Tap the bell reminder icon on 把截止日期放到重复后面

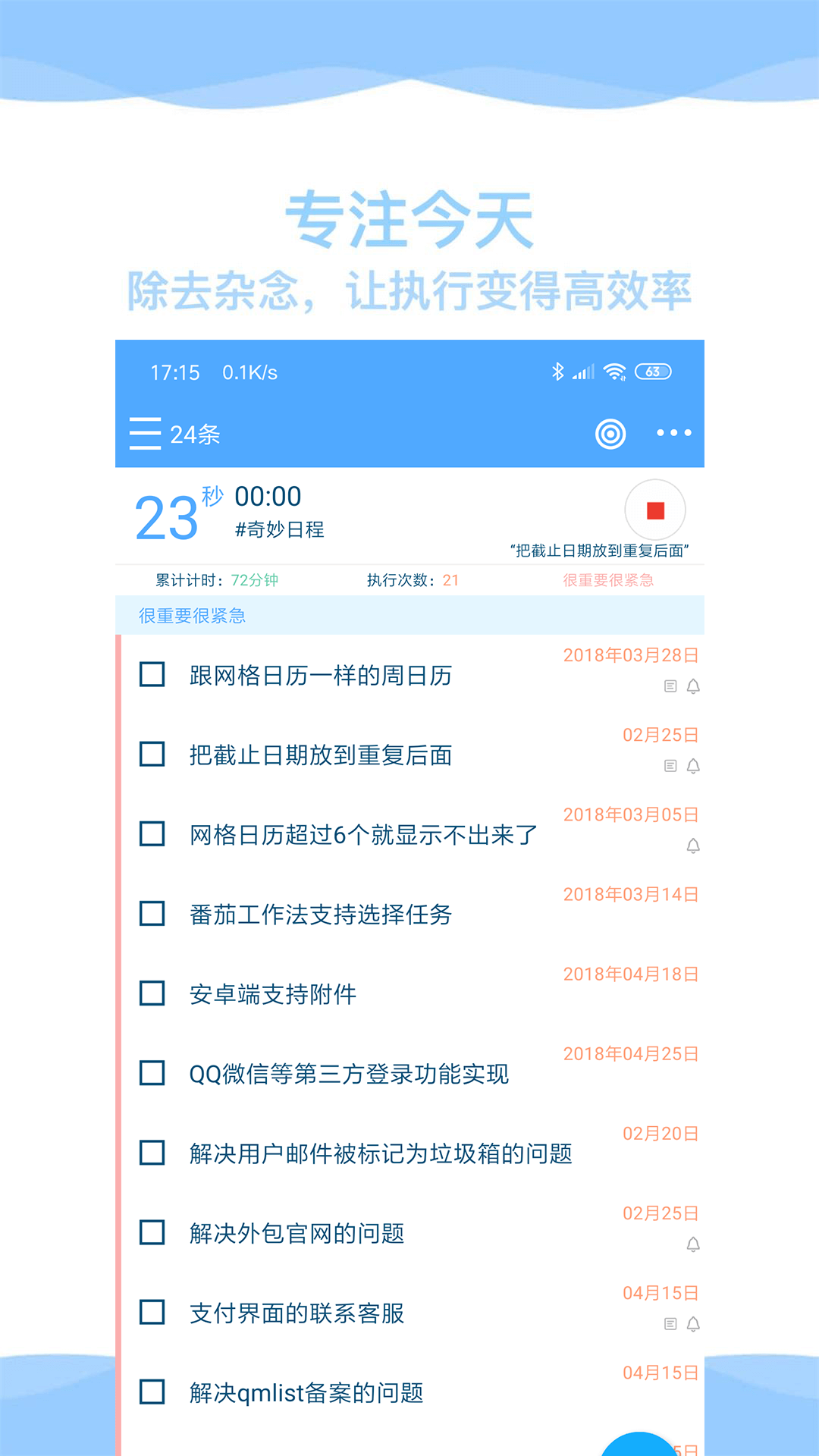[x=692, y=765]
